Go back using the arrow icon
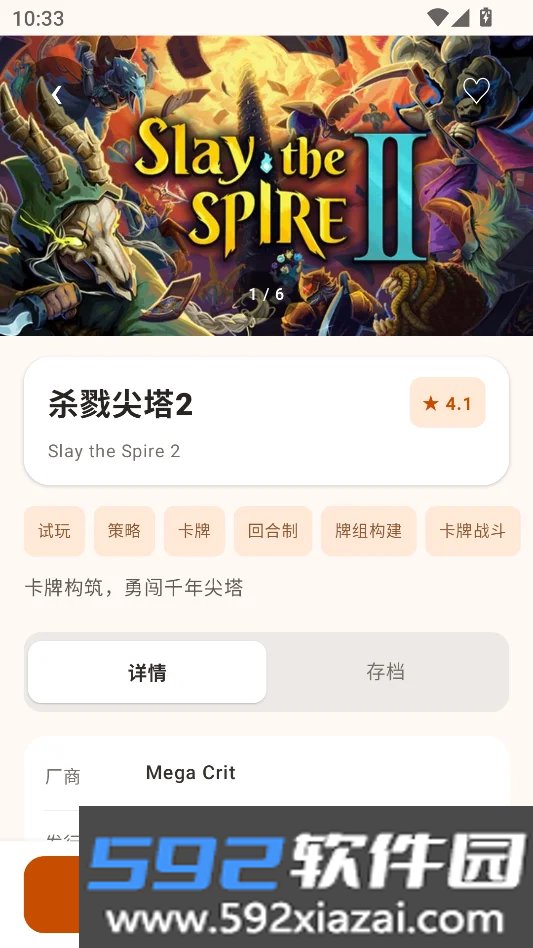This screenshot has width=533, height=948. 57,95
